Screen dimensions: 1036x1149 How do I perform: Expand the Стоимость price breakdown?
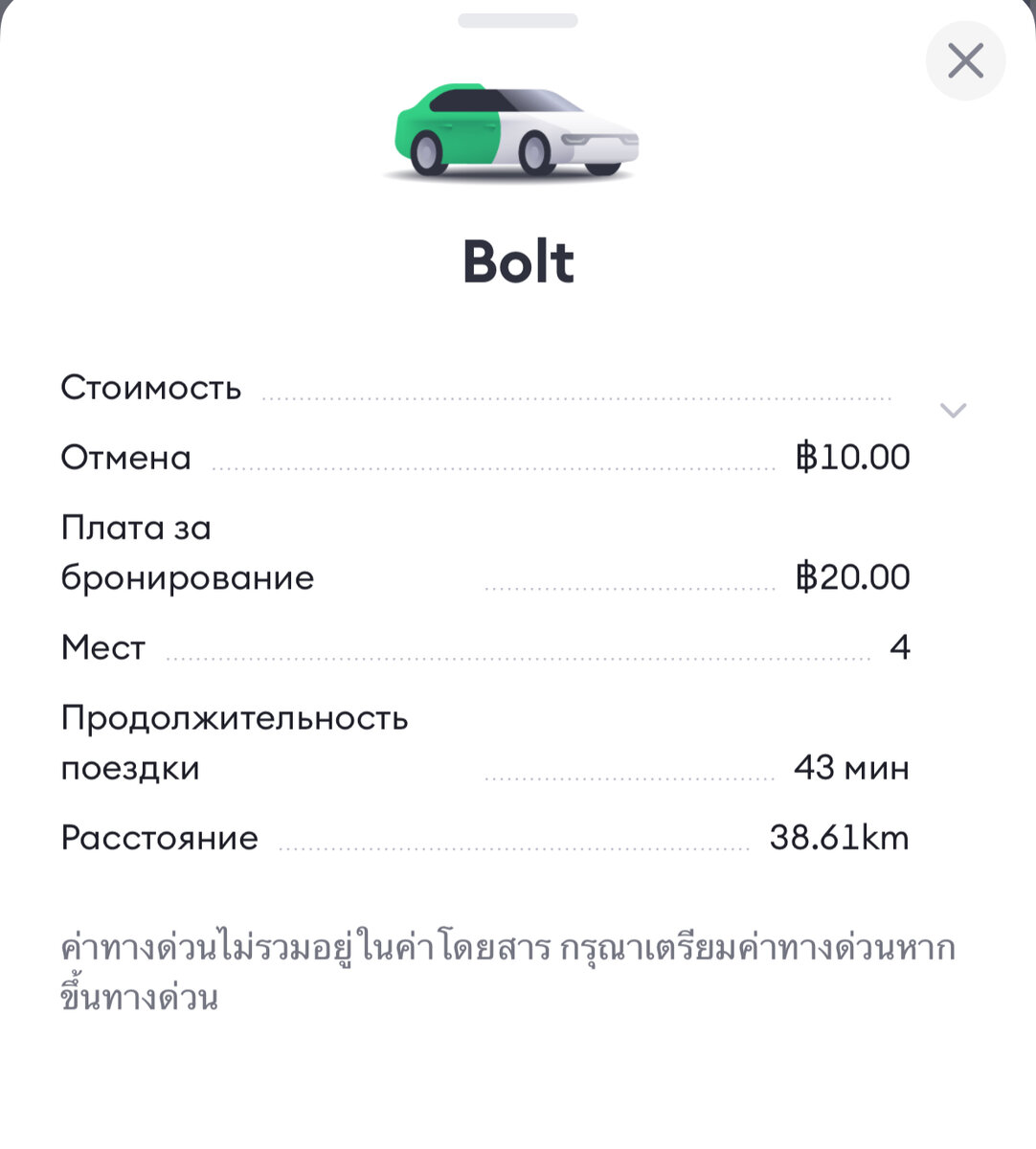pos(950,410)
